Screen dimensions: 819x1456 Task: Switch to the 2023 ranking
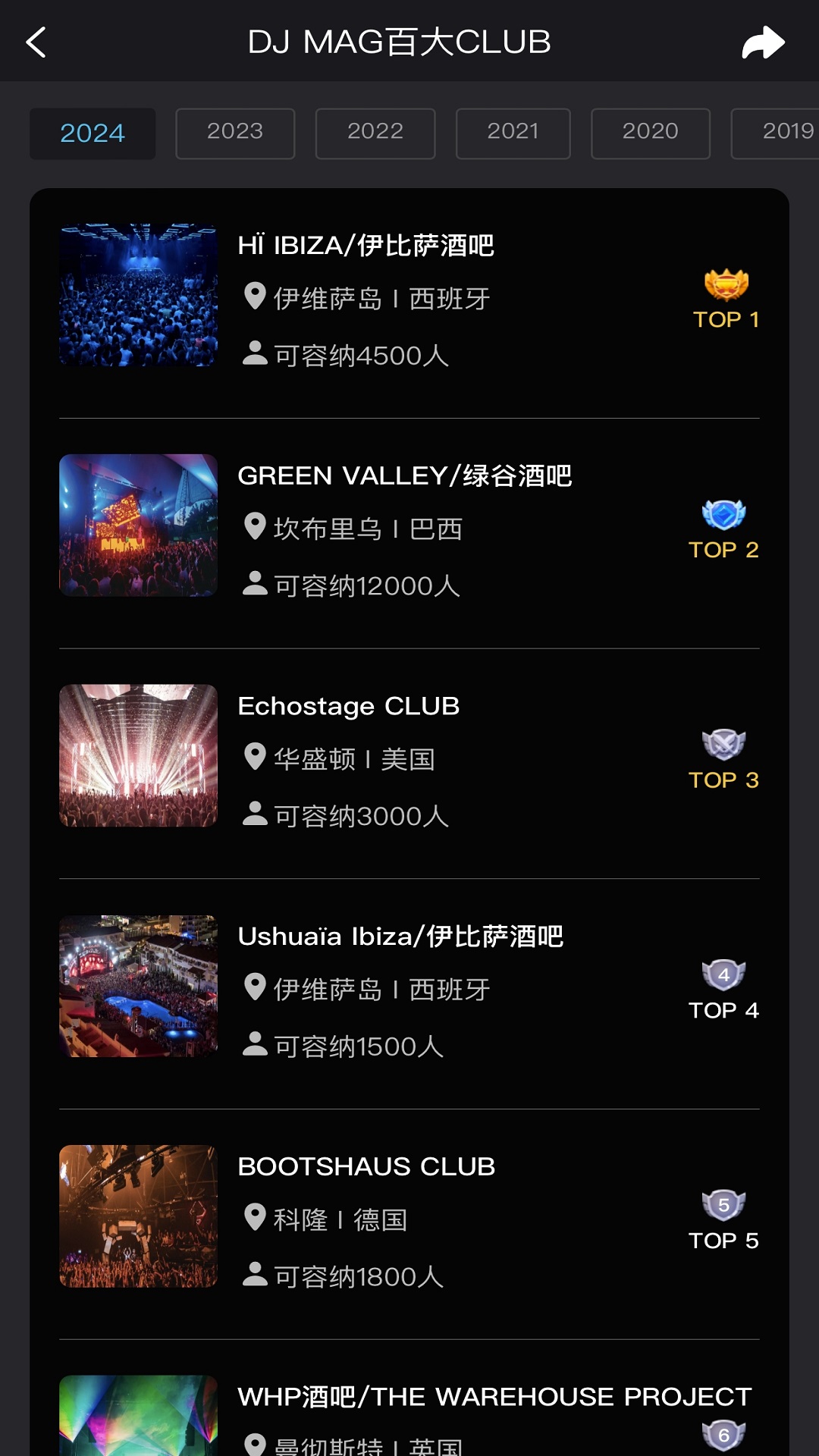coord(235,133)
